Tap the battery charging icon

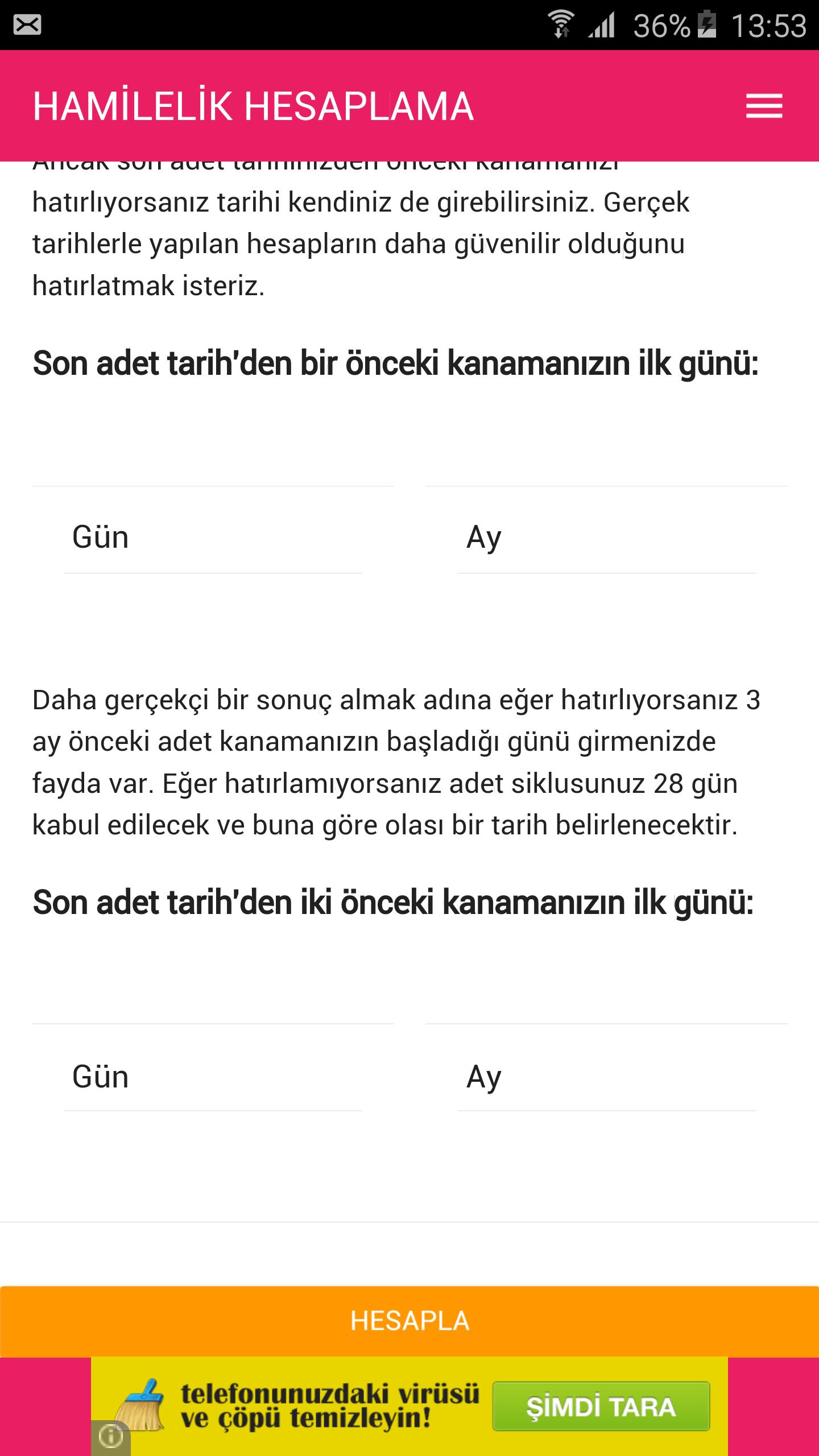point(707,24)
